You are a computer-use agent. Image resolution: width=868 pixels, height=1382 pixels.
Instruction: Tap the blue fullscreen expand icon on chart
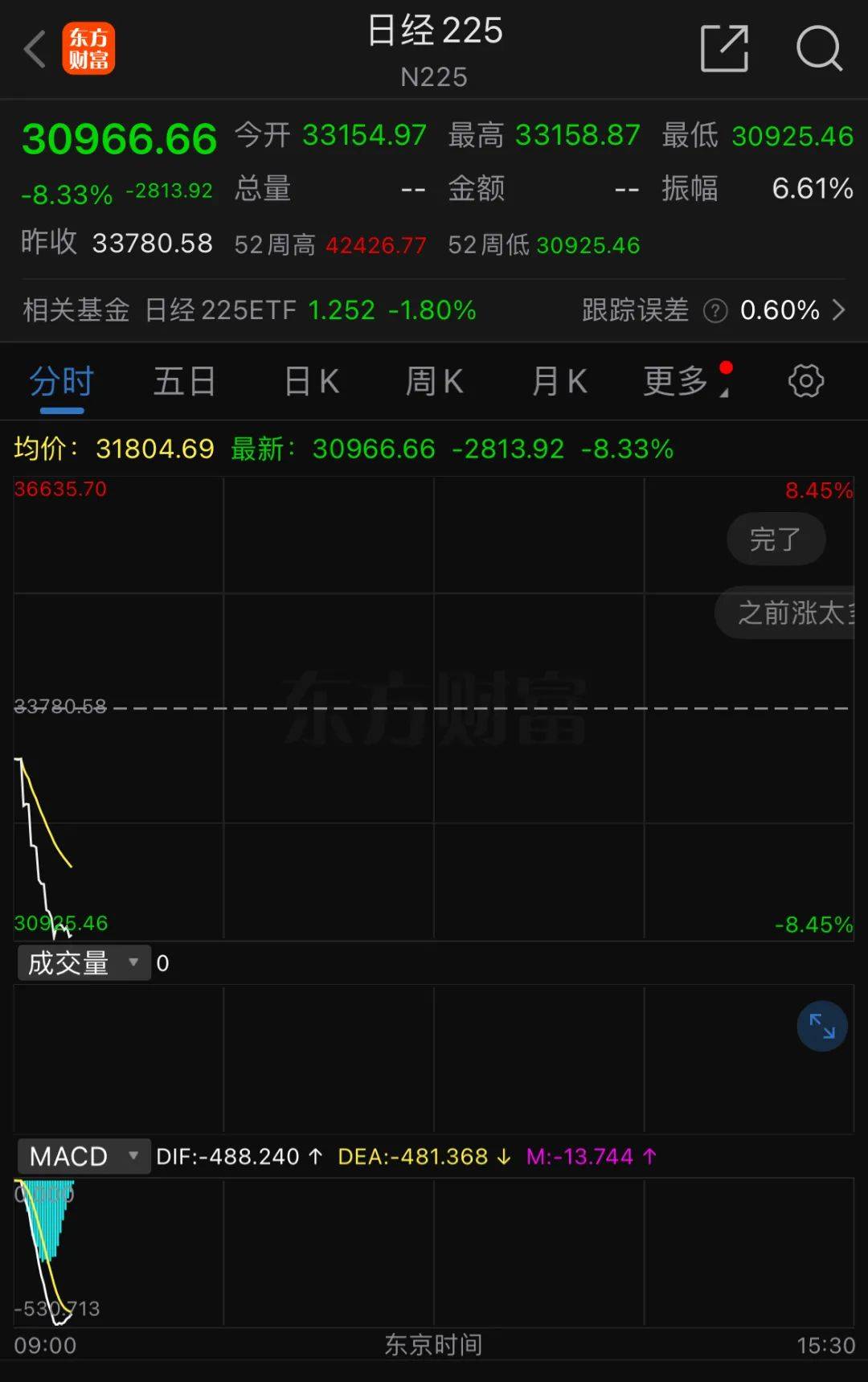821,1027
